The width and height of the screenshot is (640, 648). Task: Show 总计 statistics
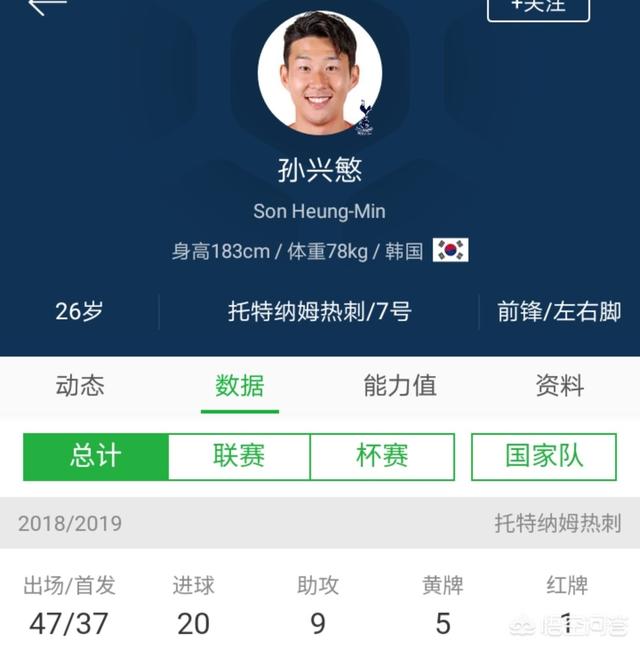click(x=96, y=457)
